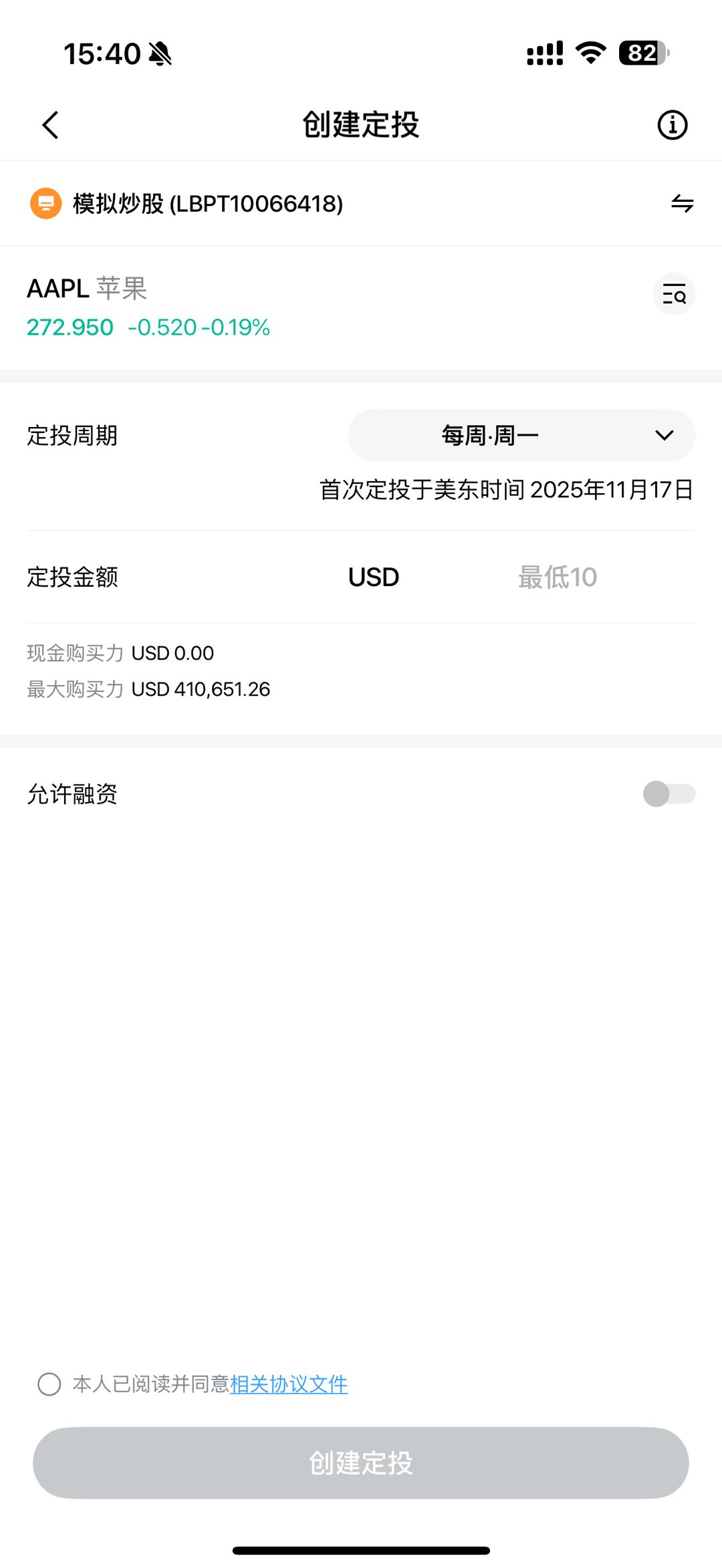Open the stock search icon beside AAPL
The width and height of the screenshot is (722, 1568).
674,294
